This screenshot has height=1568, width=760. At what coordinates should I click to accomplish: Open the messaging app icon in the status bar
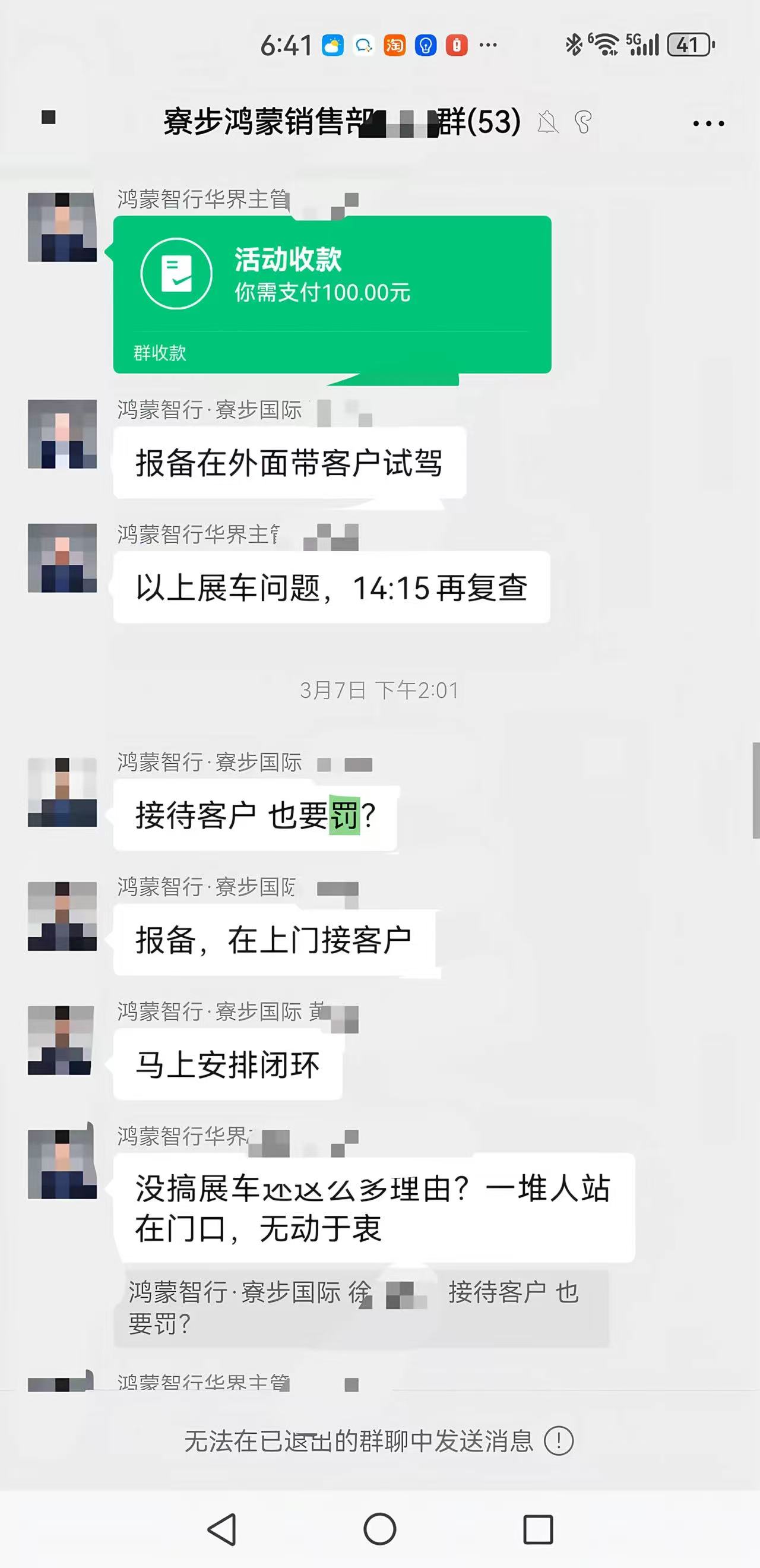pyautogui.click(x=365, y=44)
